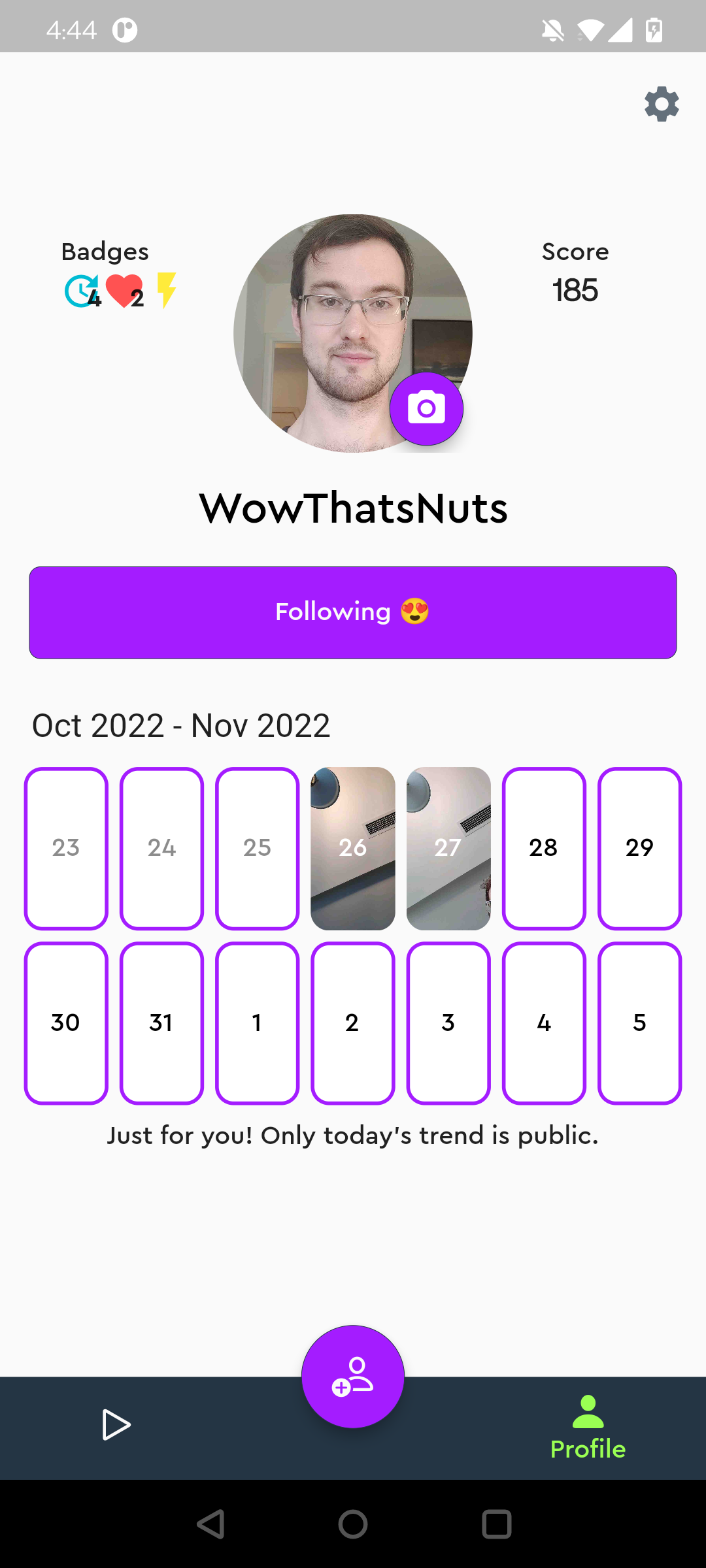Tap the Following button

tap(353, 613)
